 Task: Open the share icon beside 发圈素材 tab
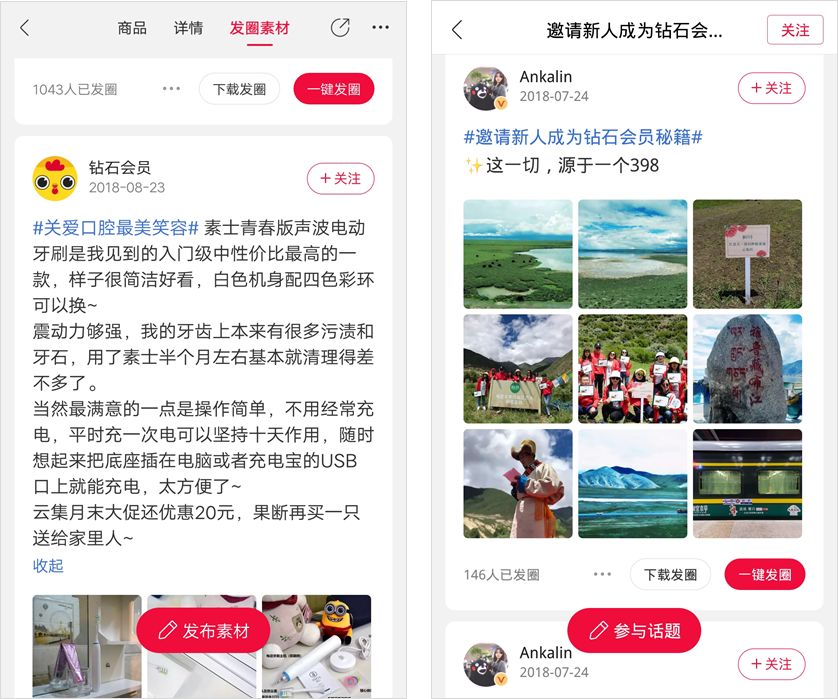(340, 28)
